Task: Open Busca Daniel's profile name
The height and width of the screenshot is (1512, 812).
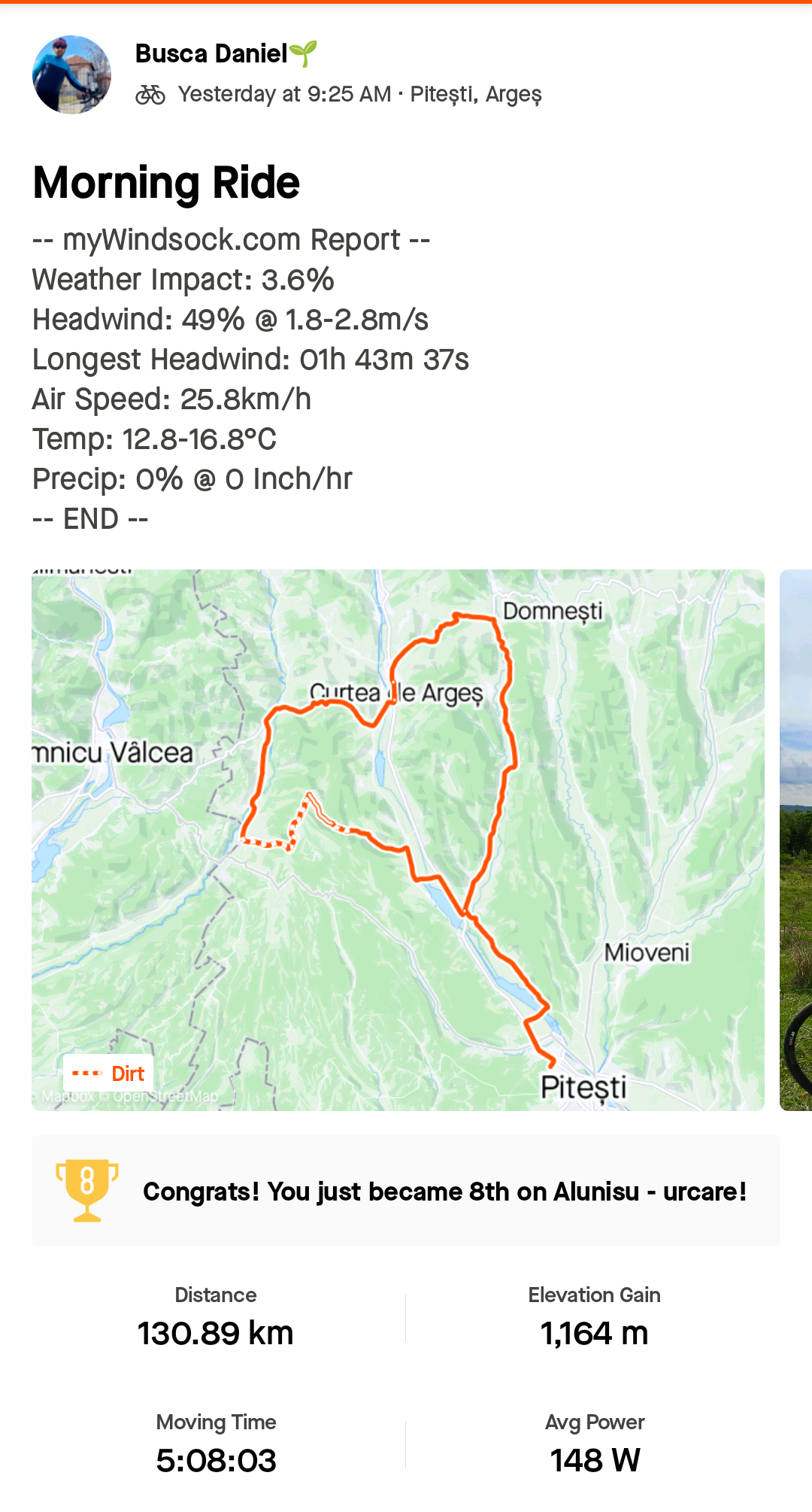Action: pyautogui.click(x=211, y=54)
